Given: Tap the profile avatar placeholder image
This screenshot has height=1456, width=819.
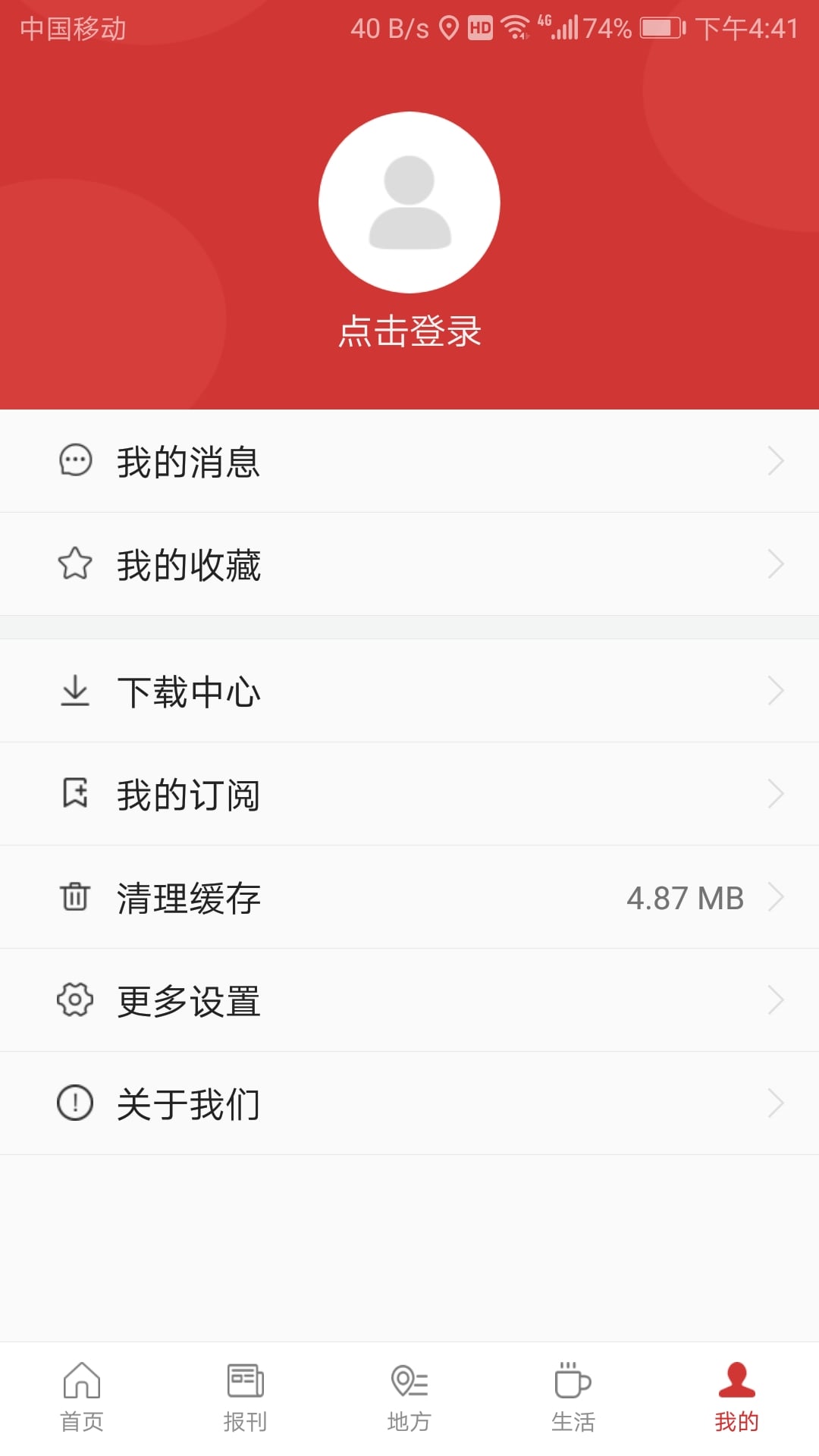Looking at the screenshot, I should [409, 202].
